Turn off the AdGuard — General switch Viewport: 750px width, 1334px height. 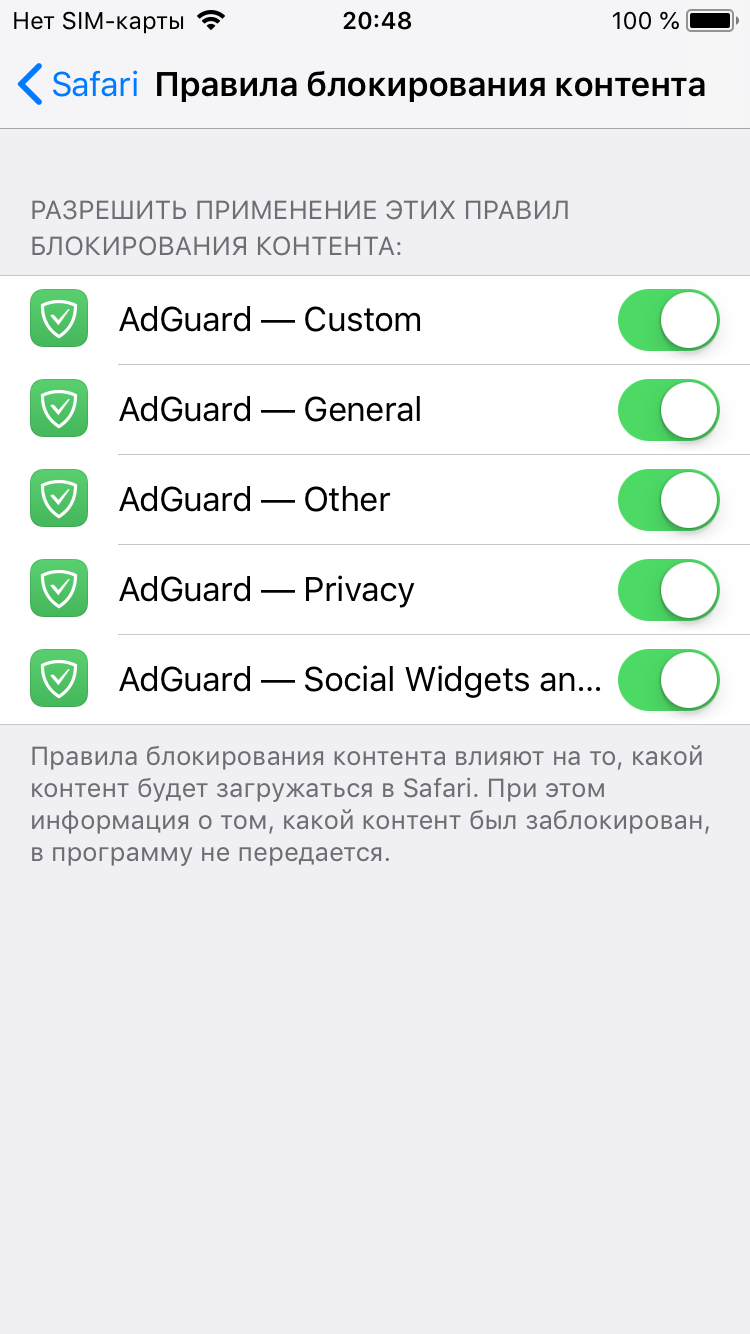click(669, 410)
